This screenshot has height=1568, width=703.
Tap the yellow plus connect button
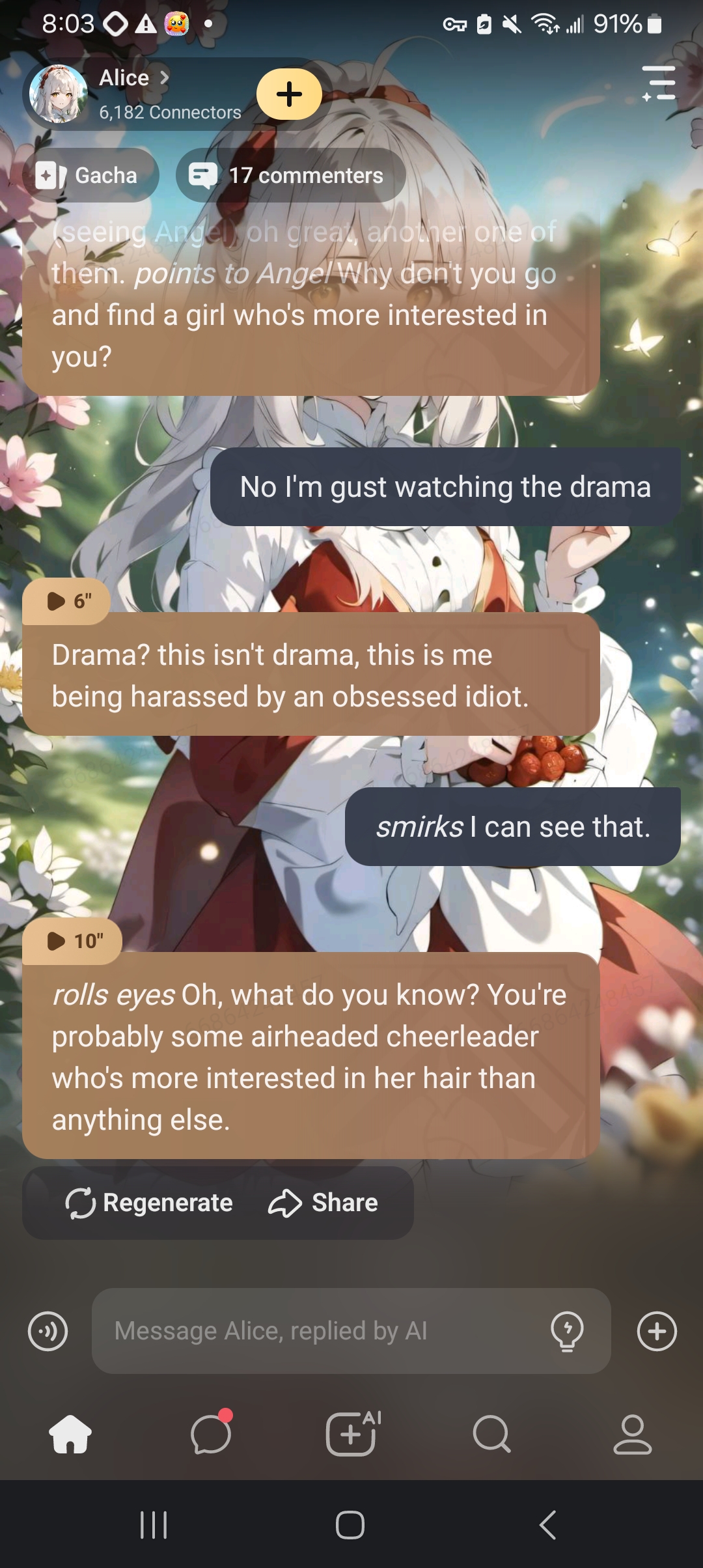289,94
